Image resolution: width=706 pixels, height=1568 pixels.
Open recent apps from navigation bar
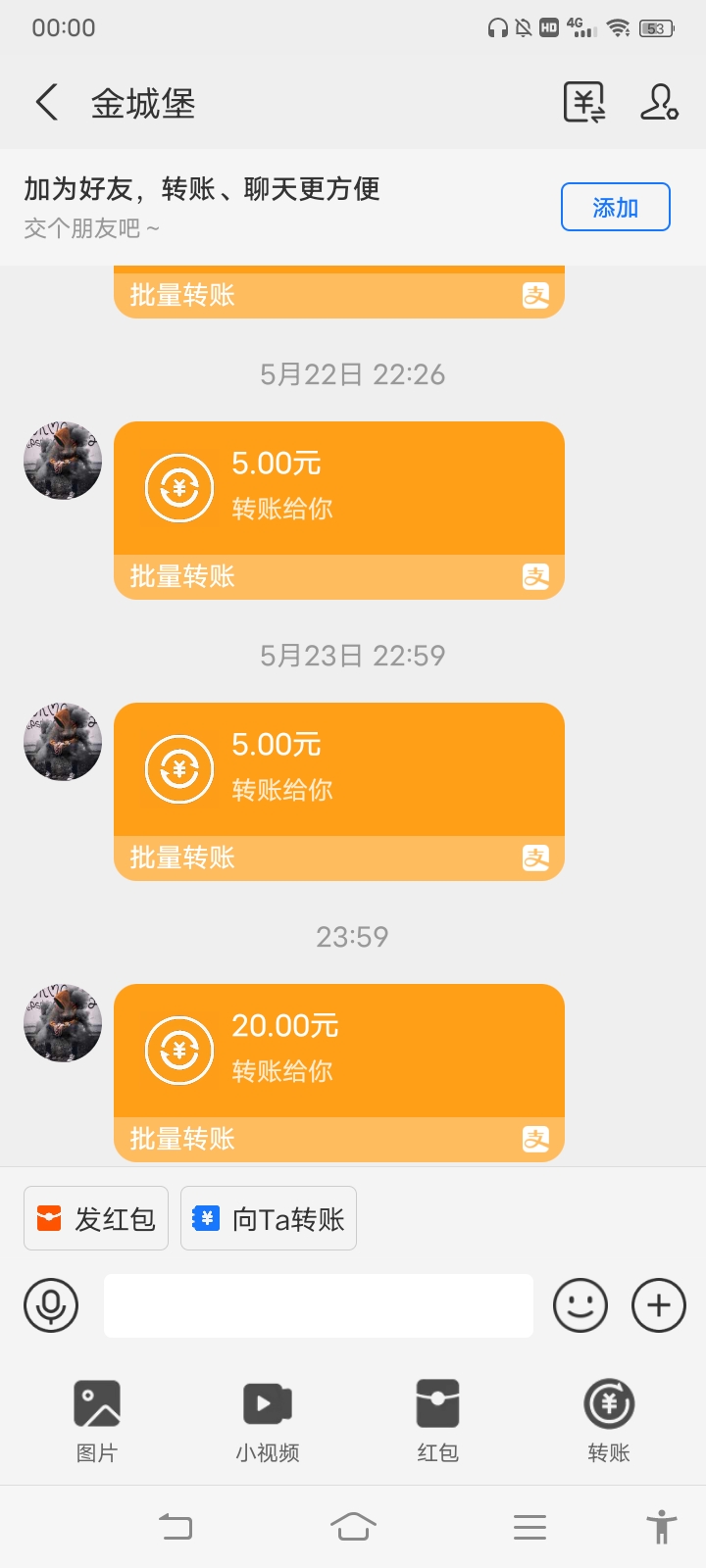coord(529,1527)
